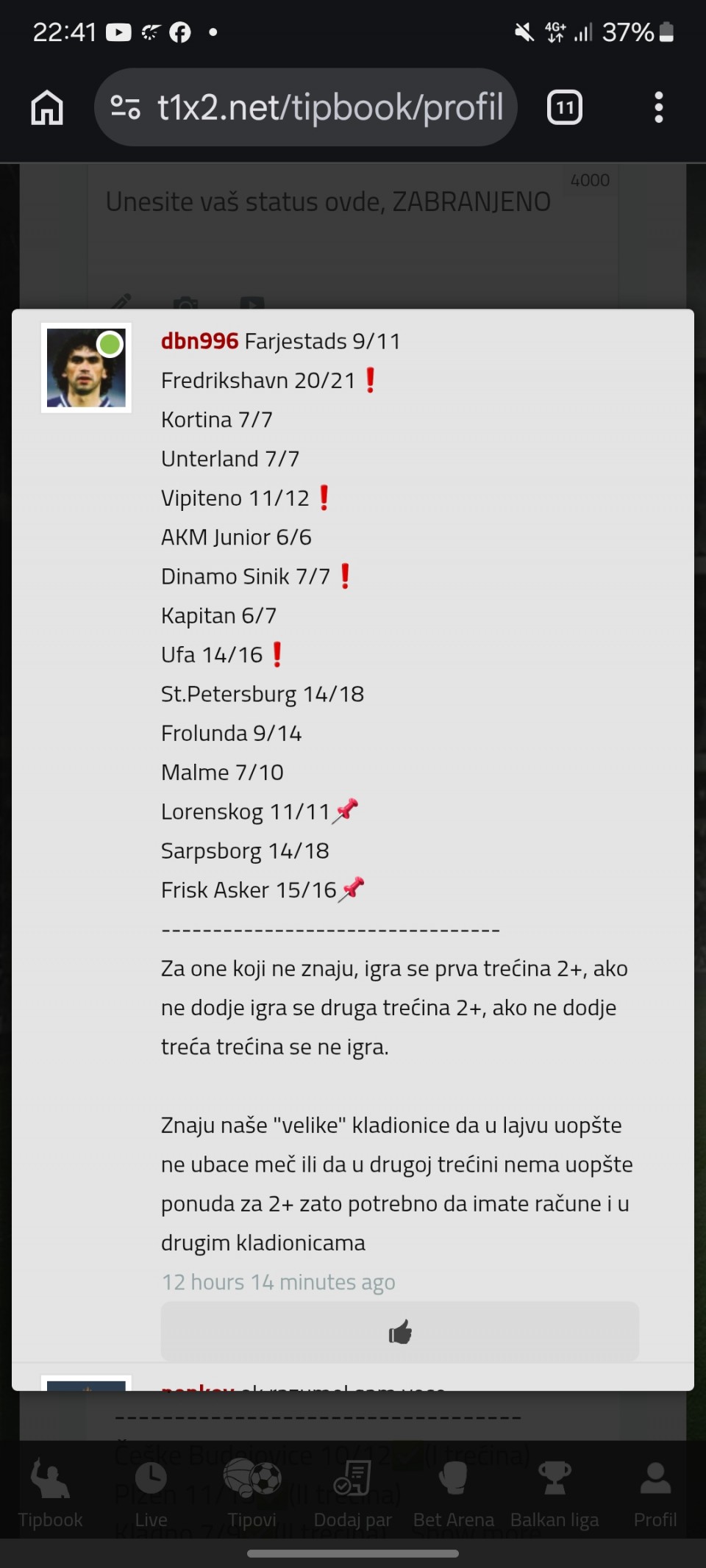Like dbn996's post with the thumbs-up button
The height and width of the screenshot is (1568, 706).
coord(399,1331)
